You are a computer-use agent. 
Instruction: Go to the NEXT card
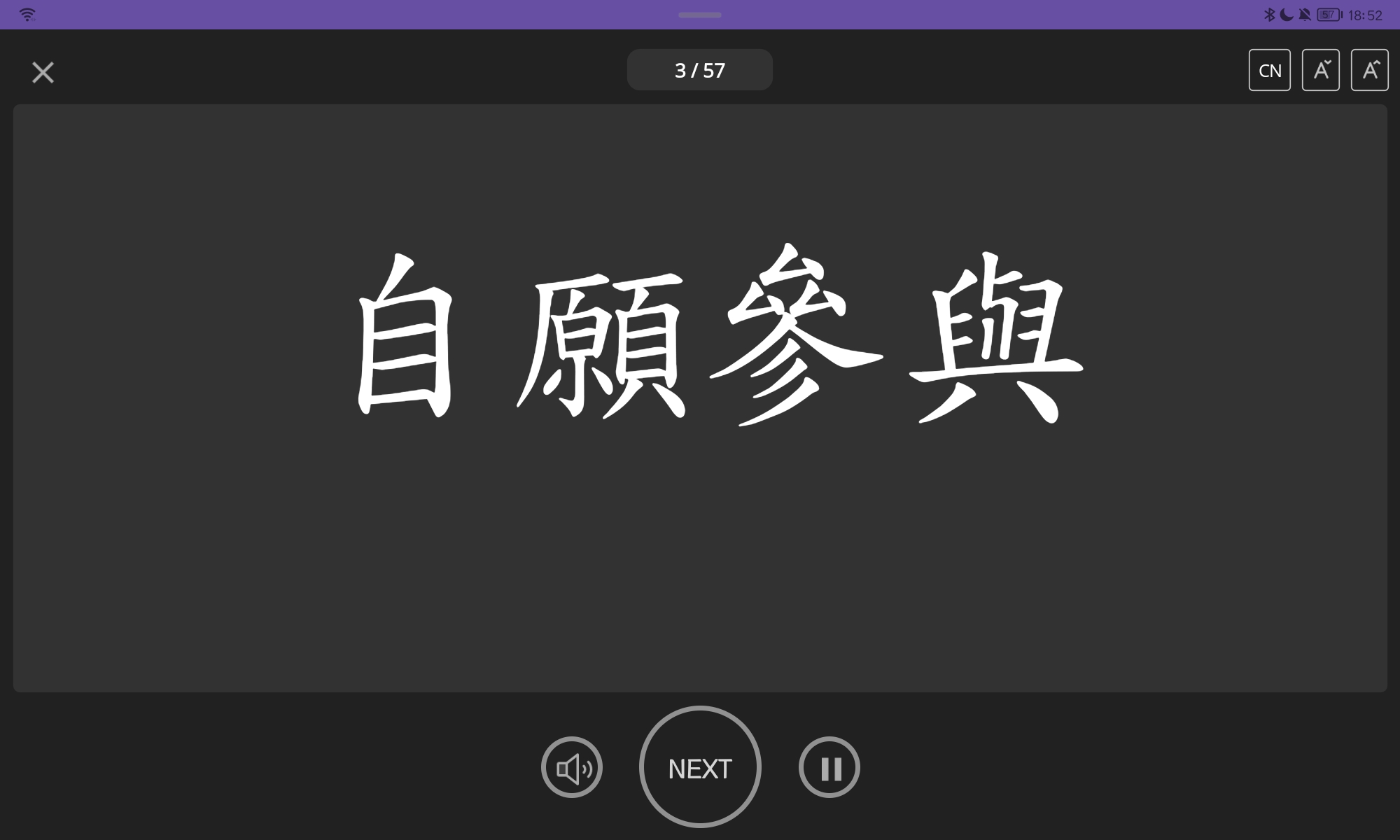click(700, 767)
